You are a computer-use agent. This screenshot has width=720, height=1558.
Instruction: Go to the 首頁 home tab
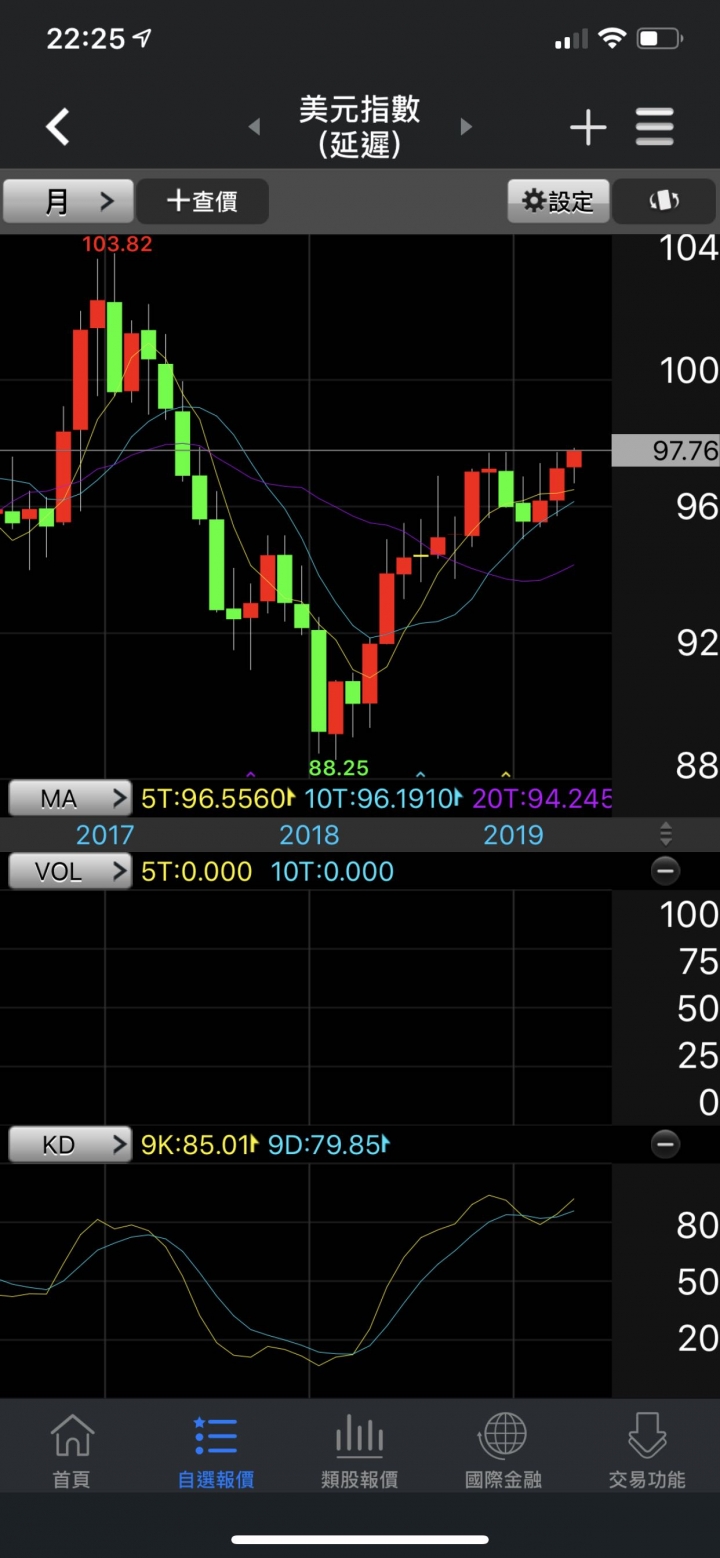72,1451
